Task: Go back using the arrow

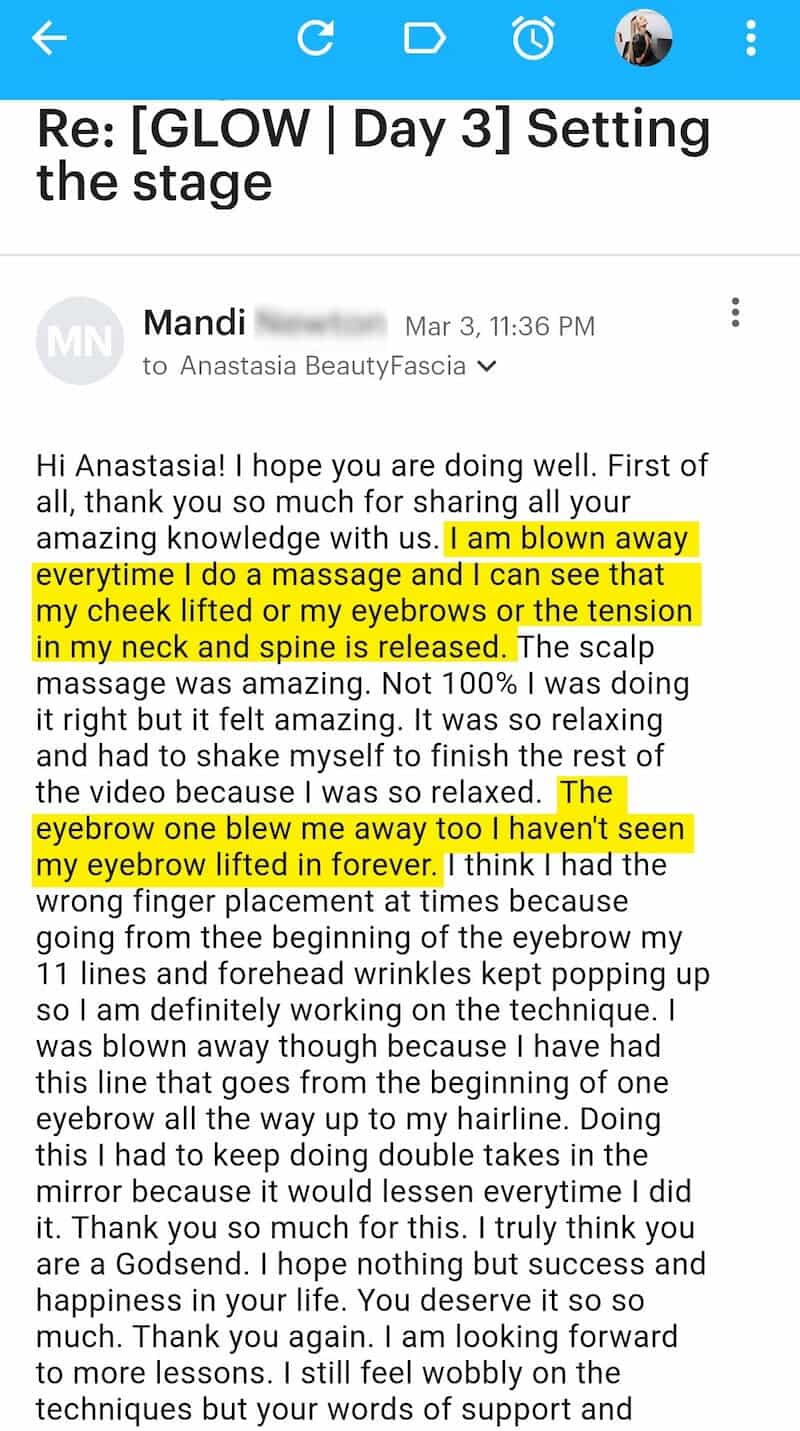Action: [x=49, y=39]
